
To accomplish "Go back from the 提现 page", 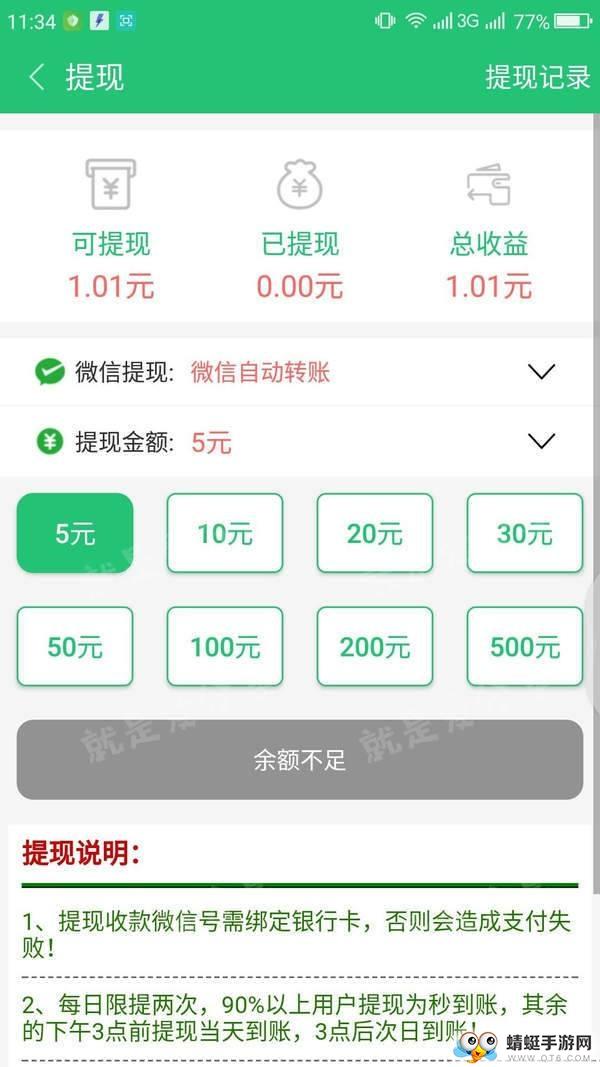I will [37, 78].
